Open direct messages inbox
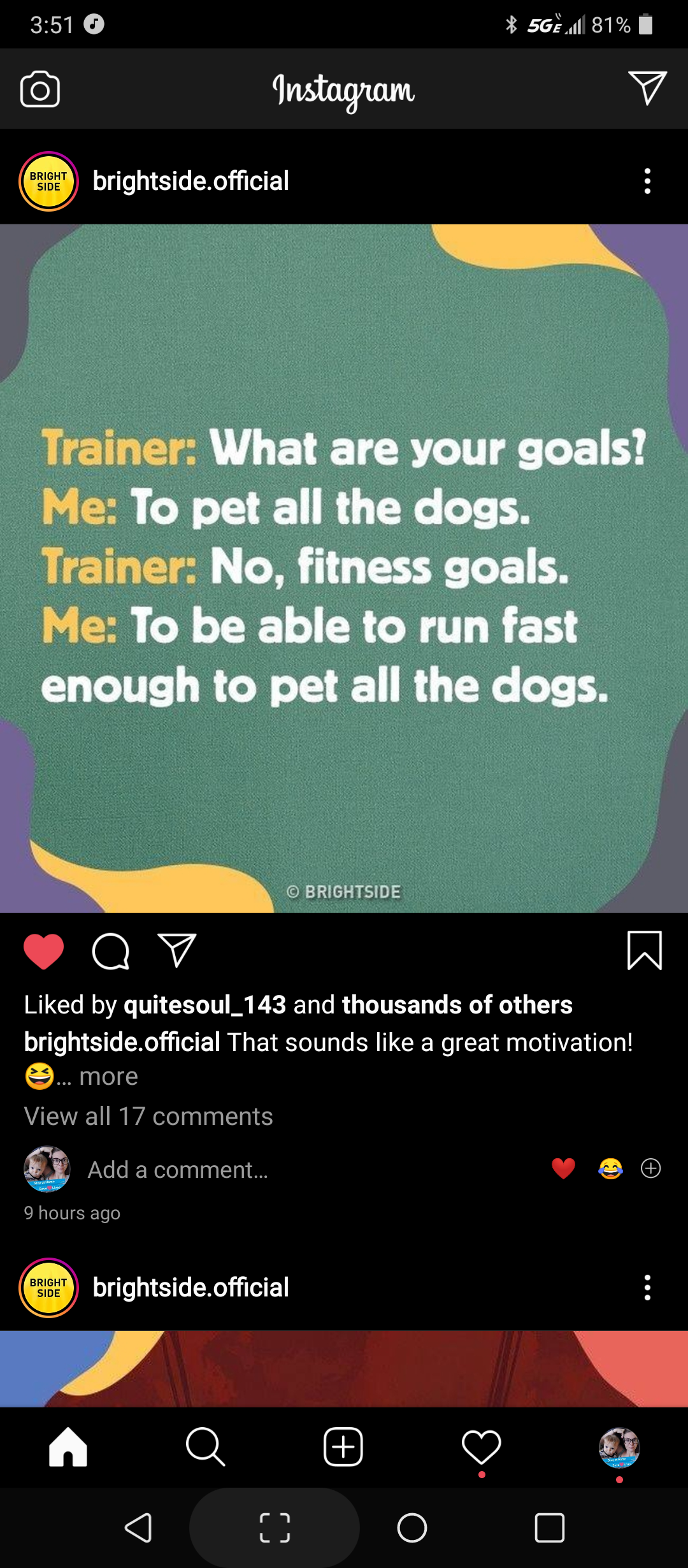 tap(647, 88)
